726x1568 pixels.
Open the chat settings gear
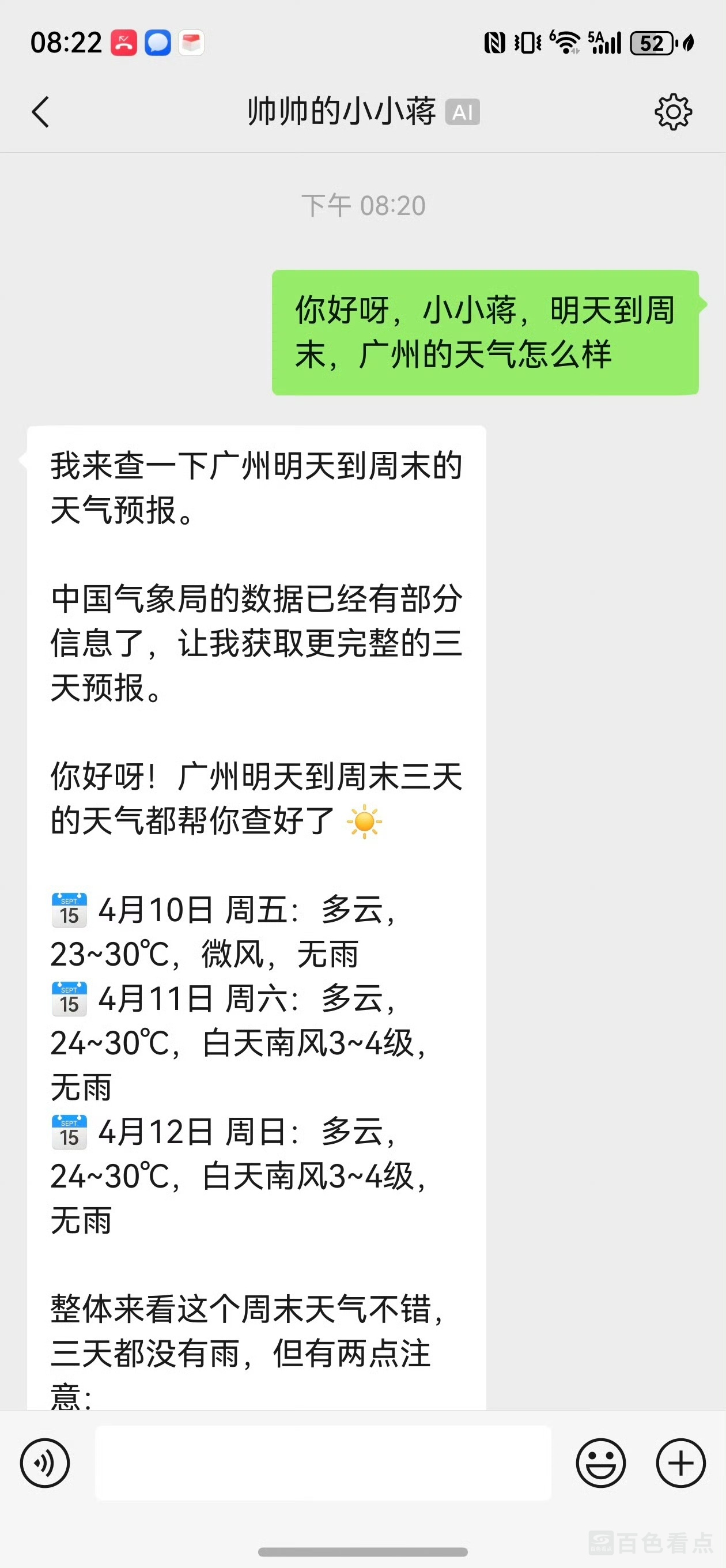pos(672,112)
